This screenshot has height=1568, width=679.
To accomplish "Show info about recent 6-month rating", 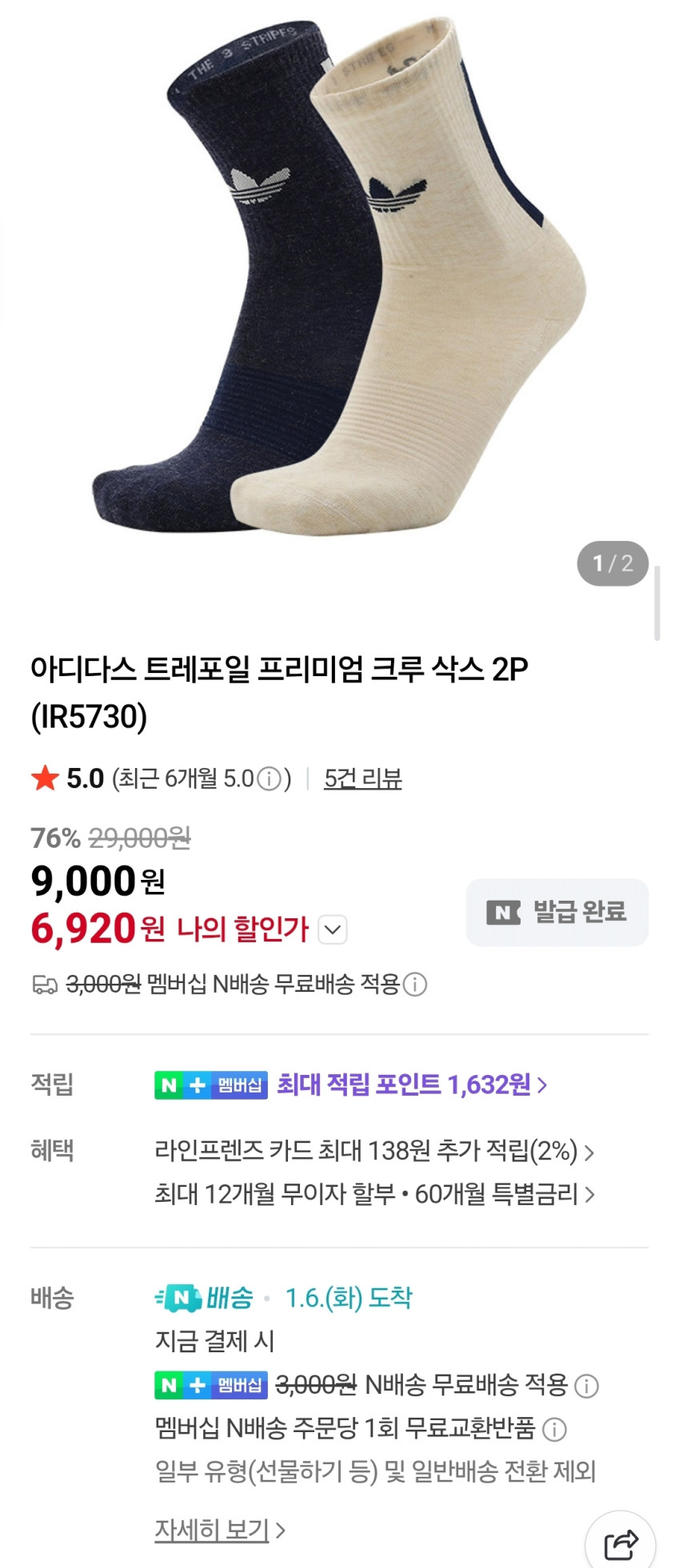I will point(271,778).
